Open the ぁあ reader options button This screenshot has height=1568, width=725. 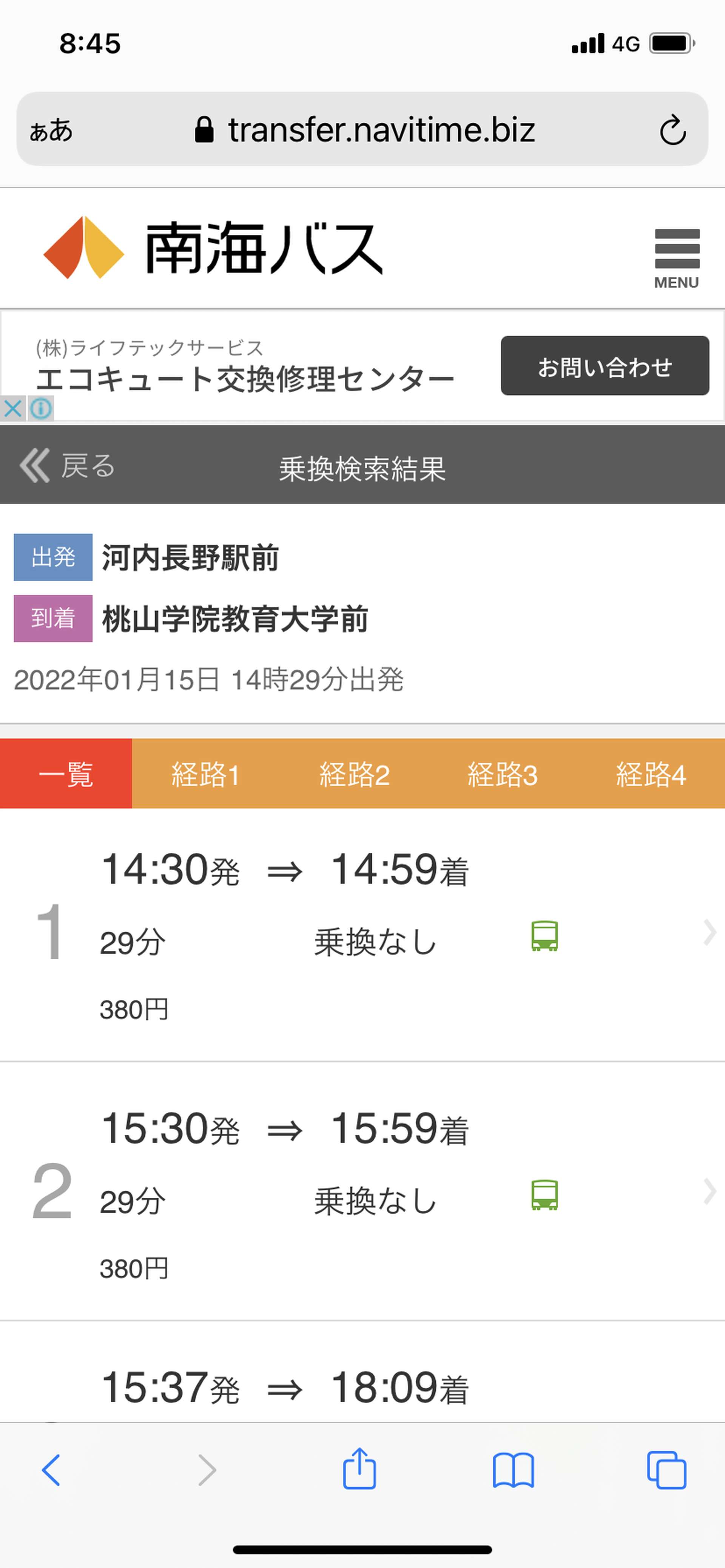coord(51,130)
